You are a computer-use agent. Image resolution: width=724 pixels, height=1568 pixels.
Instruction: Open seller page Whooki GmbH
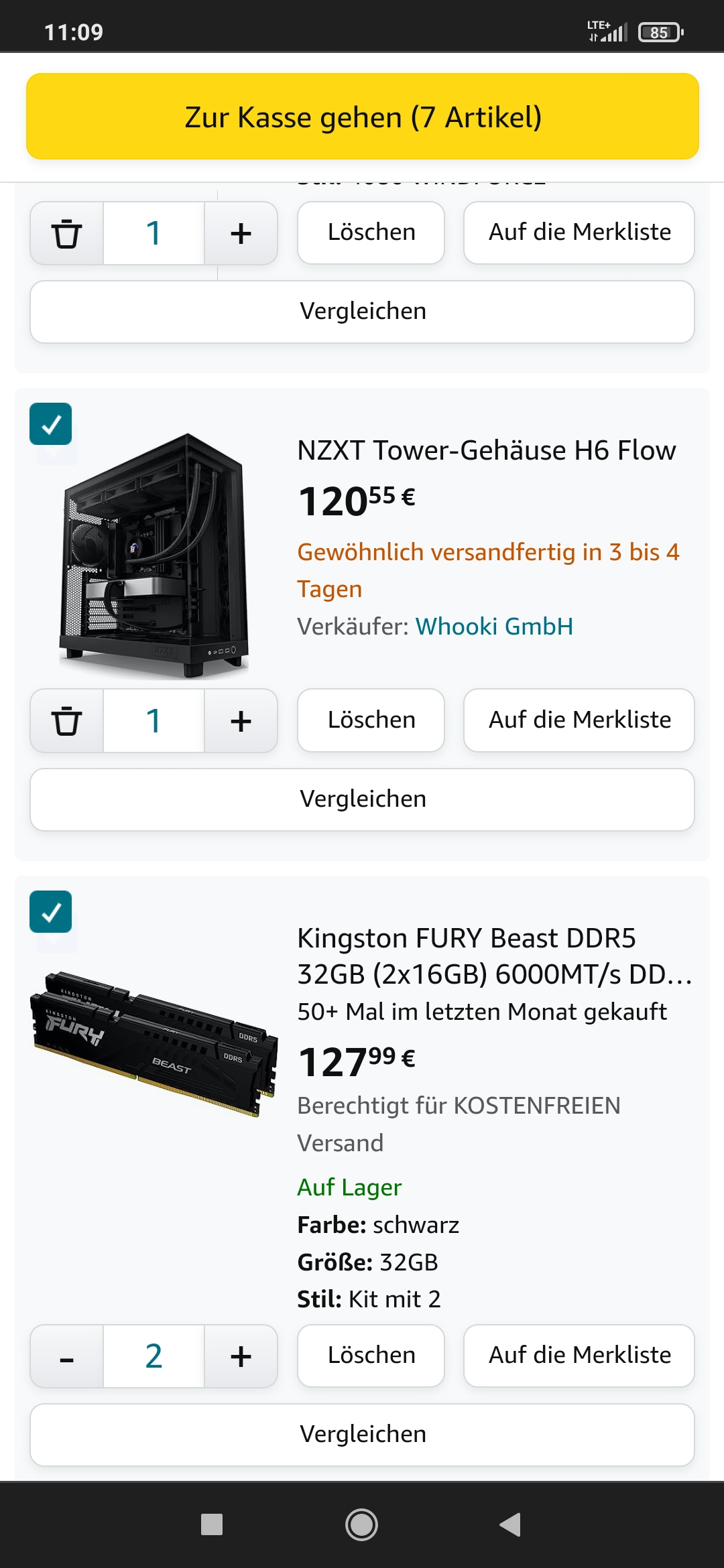494,627
